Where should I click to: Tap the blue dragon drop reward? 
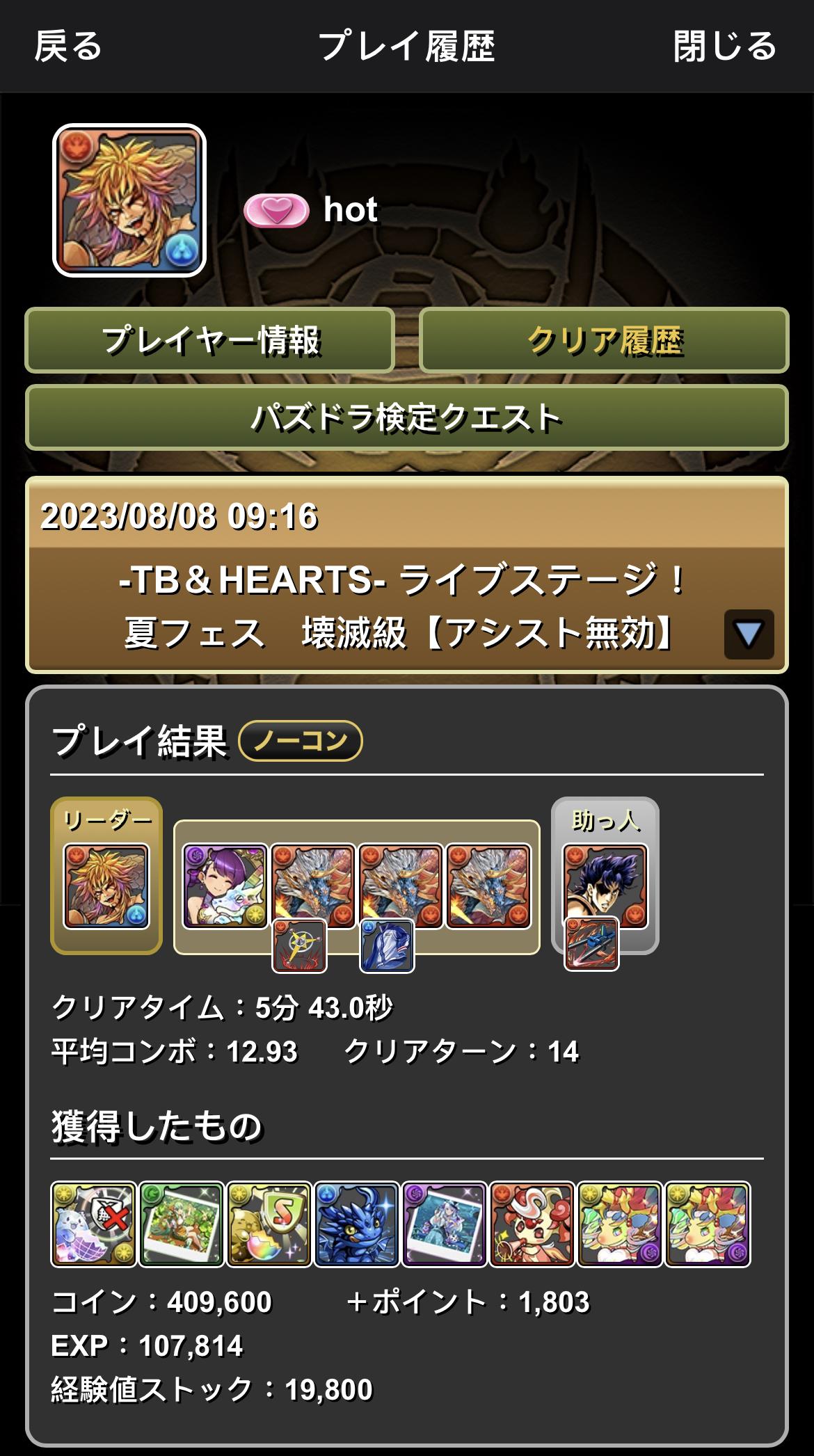point(356,1224)
